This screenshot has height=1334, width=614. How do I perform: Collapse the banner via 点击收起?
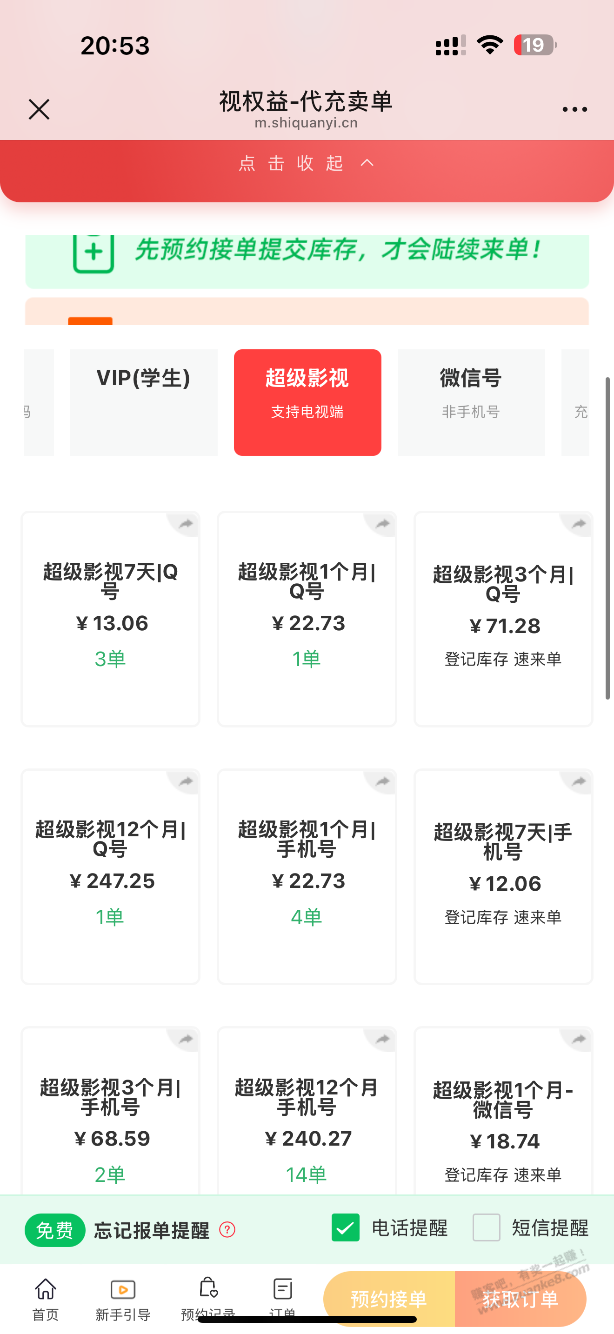click(307, 163)
